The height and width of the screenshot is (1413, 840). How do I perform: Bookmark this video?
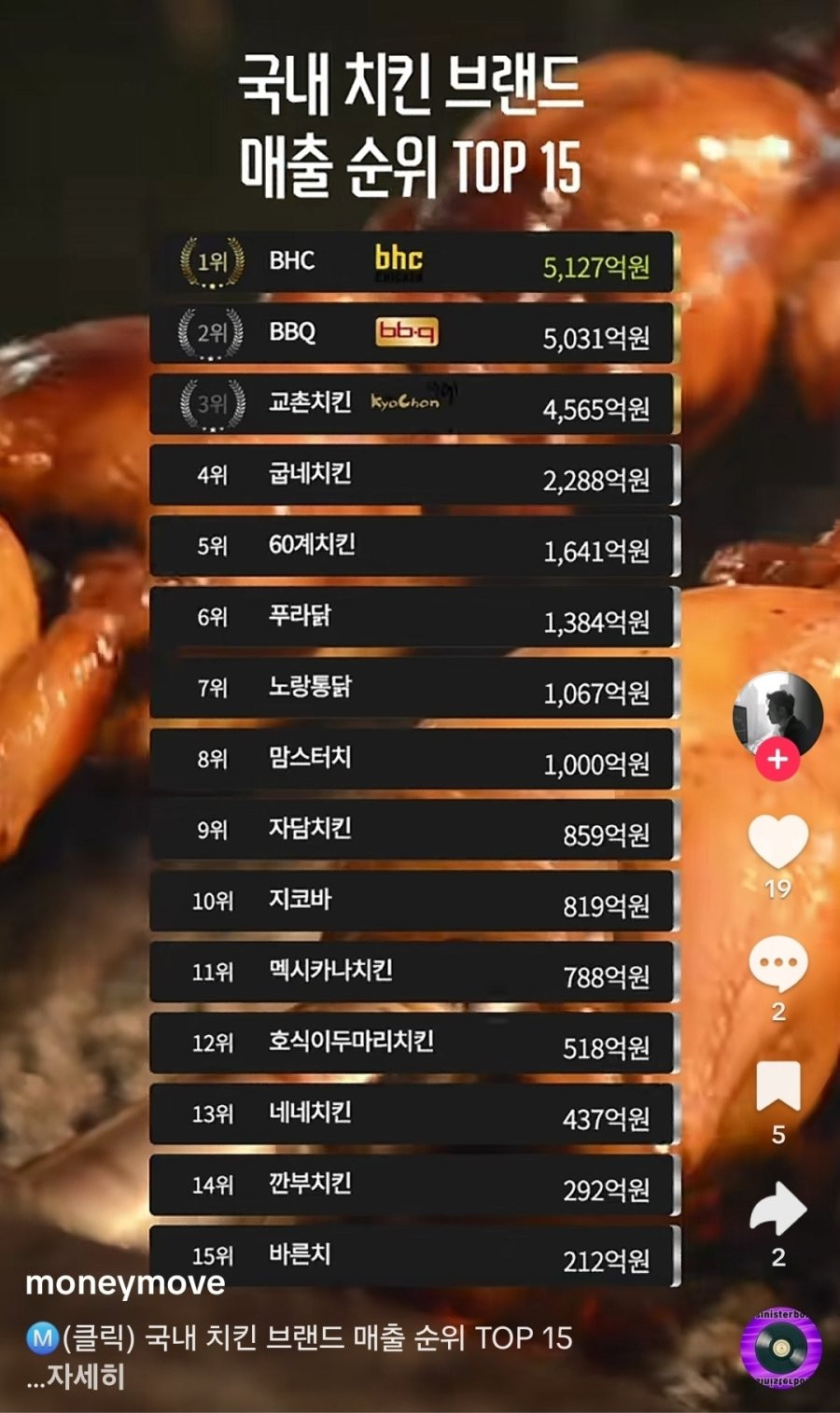pos(777,1086)
